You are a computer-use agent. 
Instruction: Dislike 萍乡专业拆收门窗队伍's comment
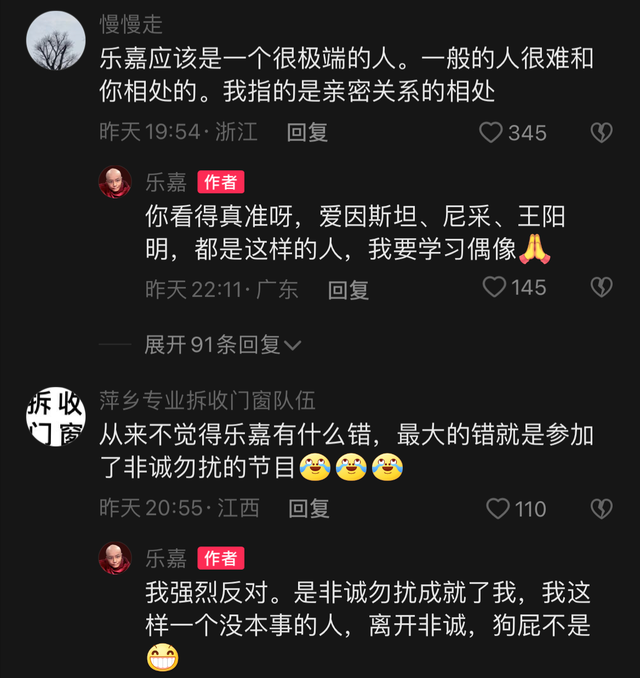pos(601,508)
